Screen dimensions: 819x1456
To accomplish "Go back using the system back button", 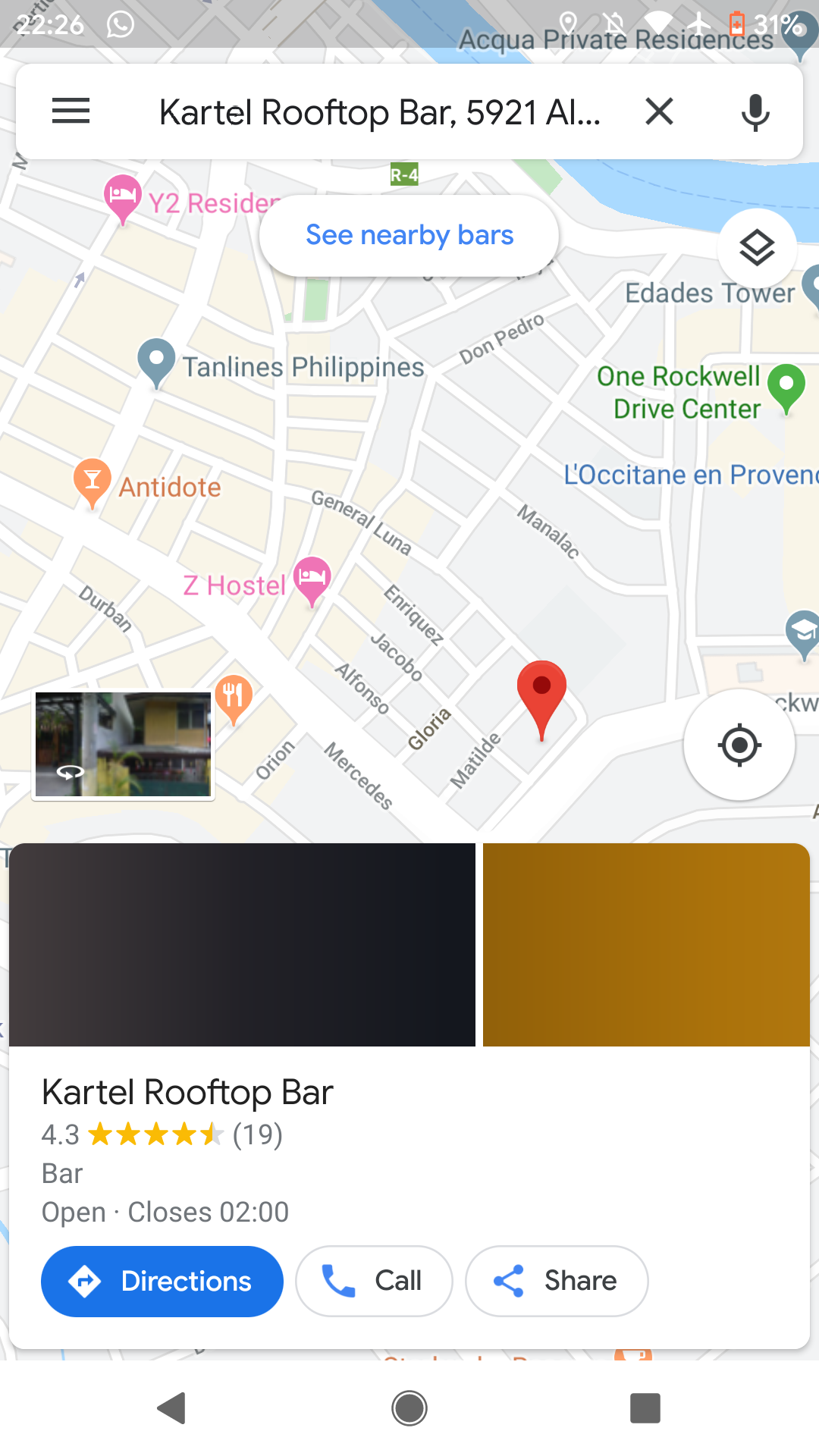I will pyautogui.click(x=172, y=1408).
